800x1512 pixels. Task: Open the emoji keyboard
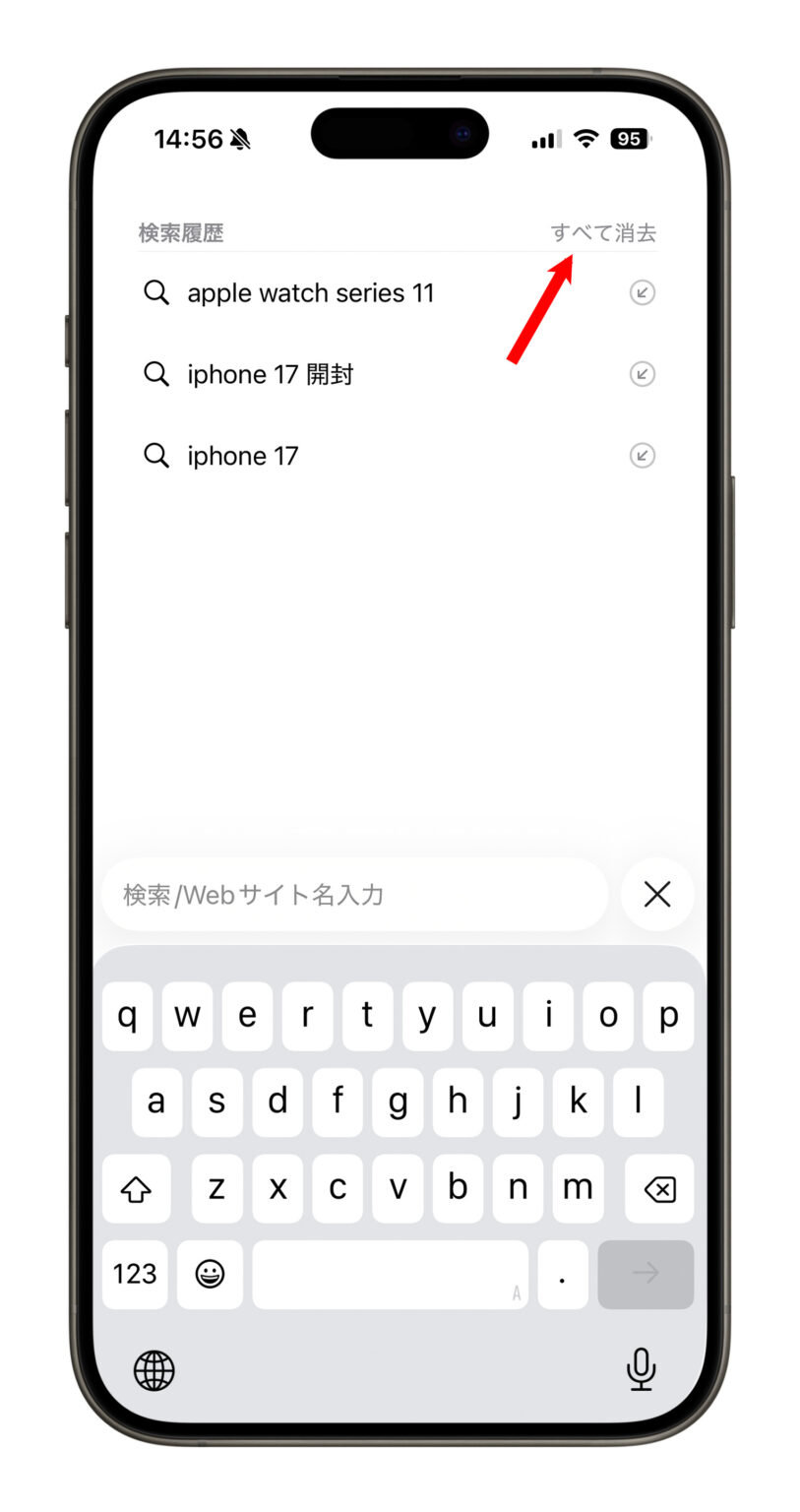click(210, 1274)
